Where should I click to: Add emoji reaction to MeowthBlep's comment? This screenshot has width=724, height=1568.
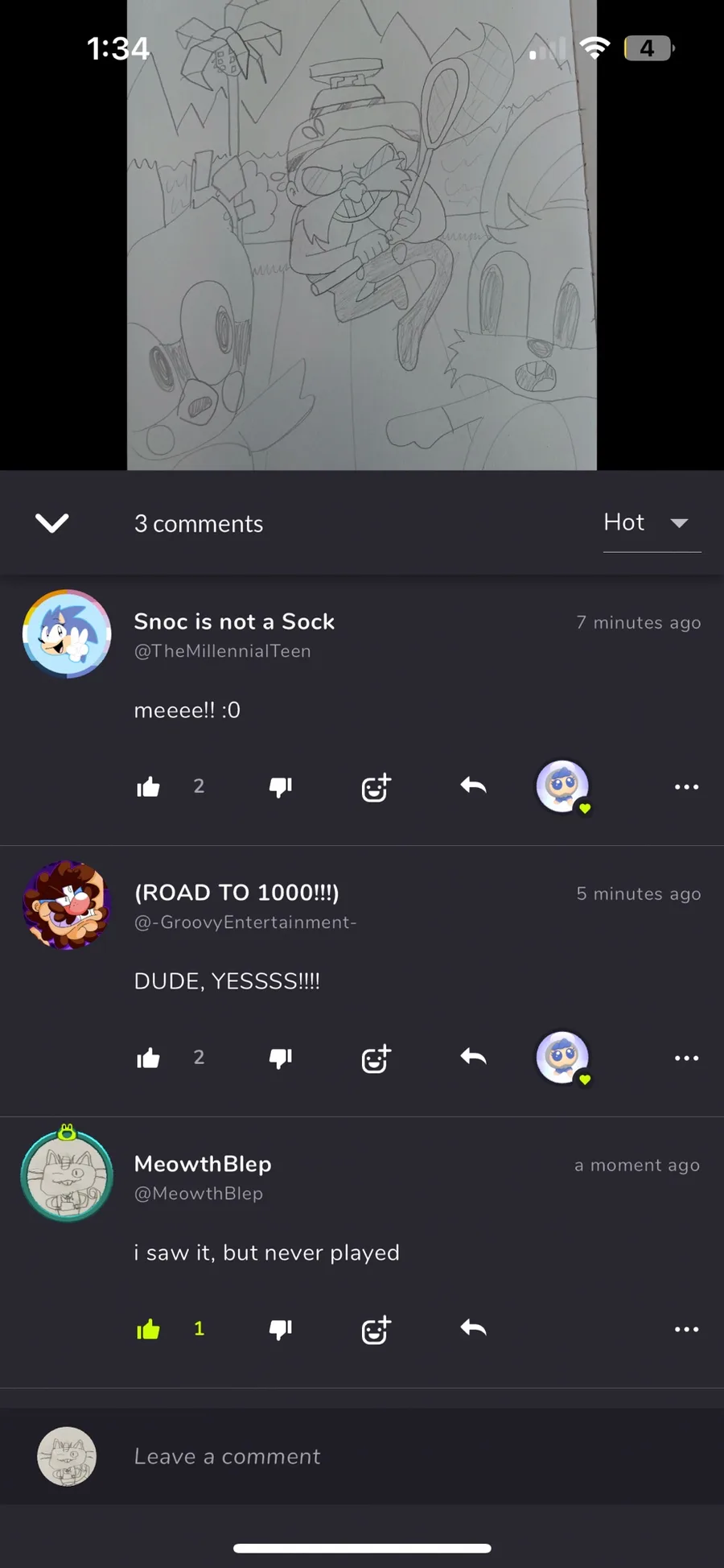[x=376, y=1330]
